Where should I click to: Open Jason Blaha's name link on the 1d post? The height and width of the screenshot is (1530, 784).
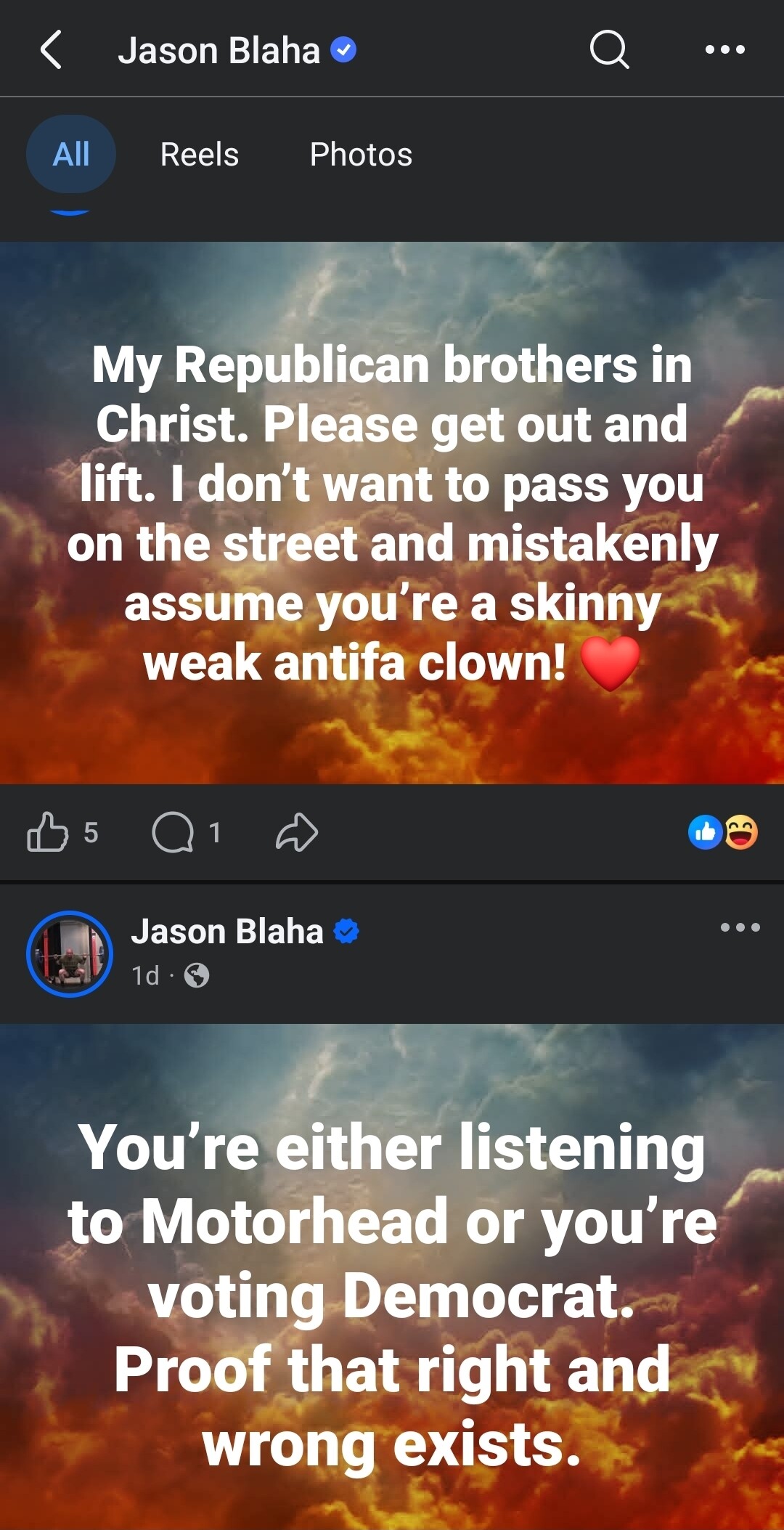[x=226, y=932]
